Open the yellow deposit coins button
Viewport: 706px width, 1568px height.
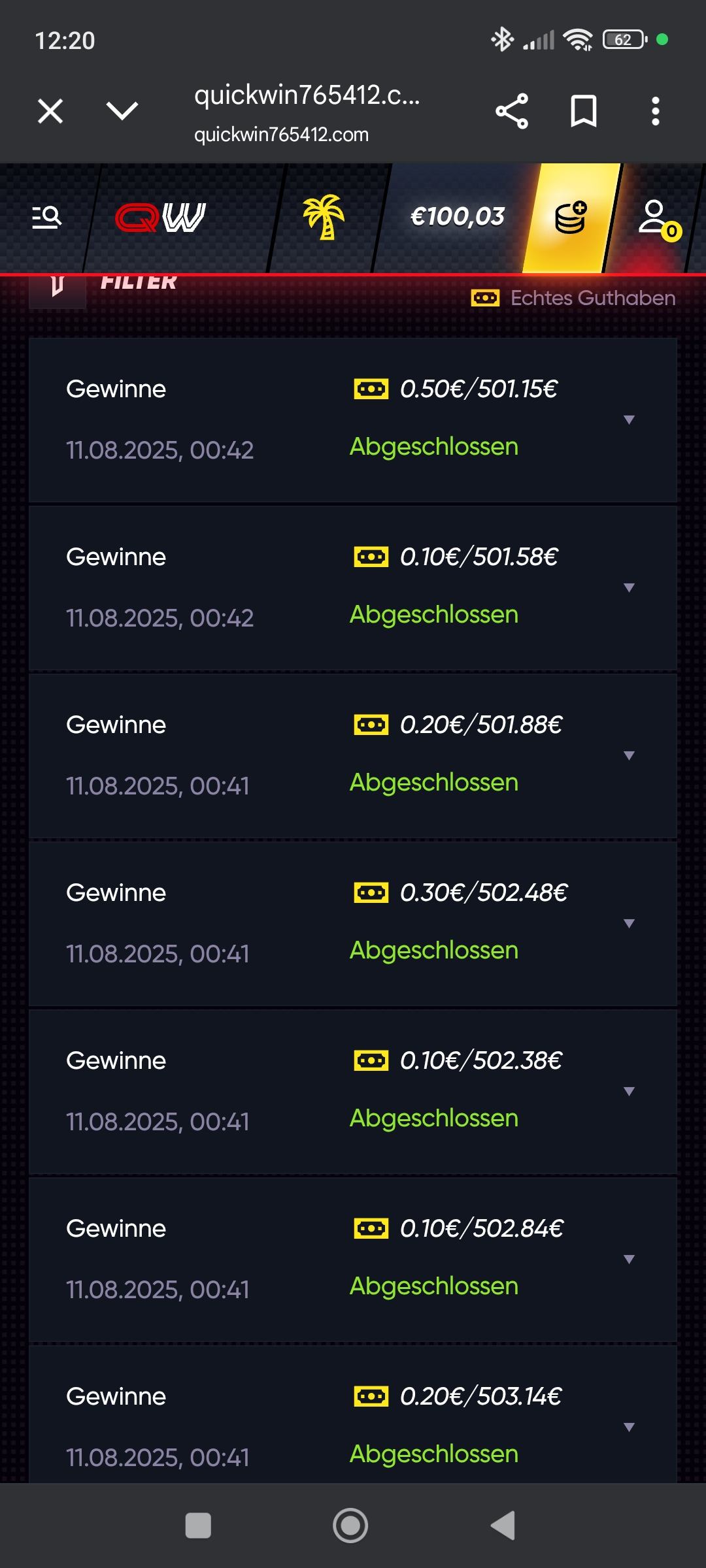pyautogui.click(x=571, y=217)
